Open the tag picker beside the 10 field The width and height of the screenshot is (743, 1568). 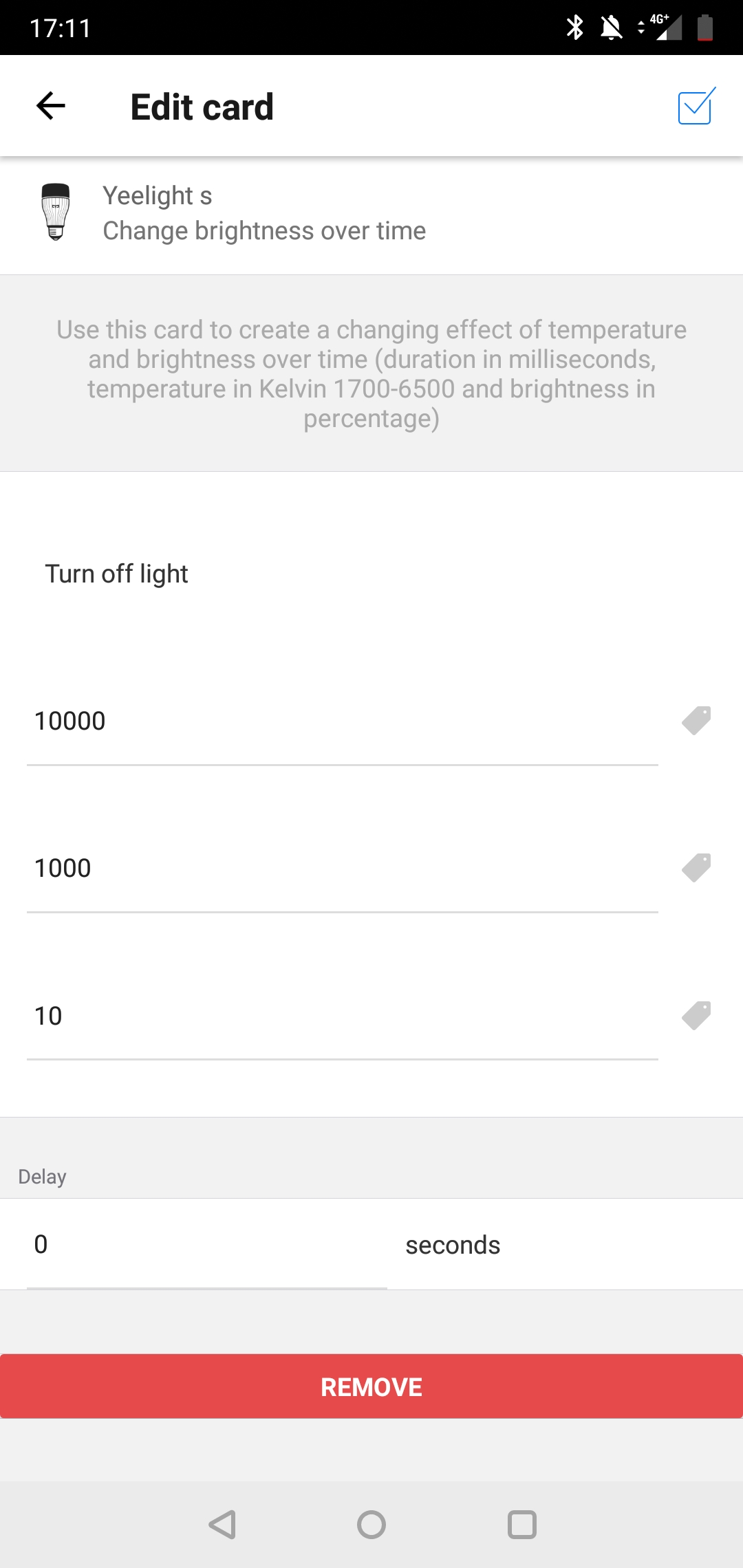[696, 1015]
